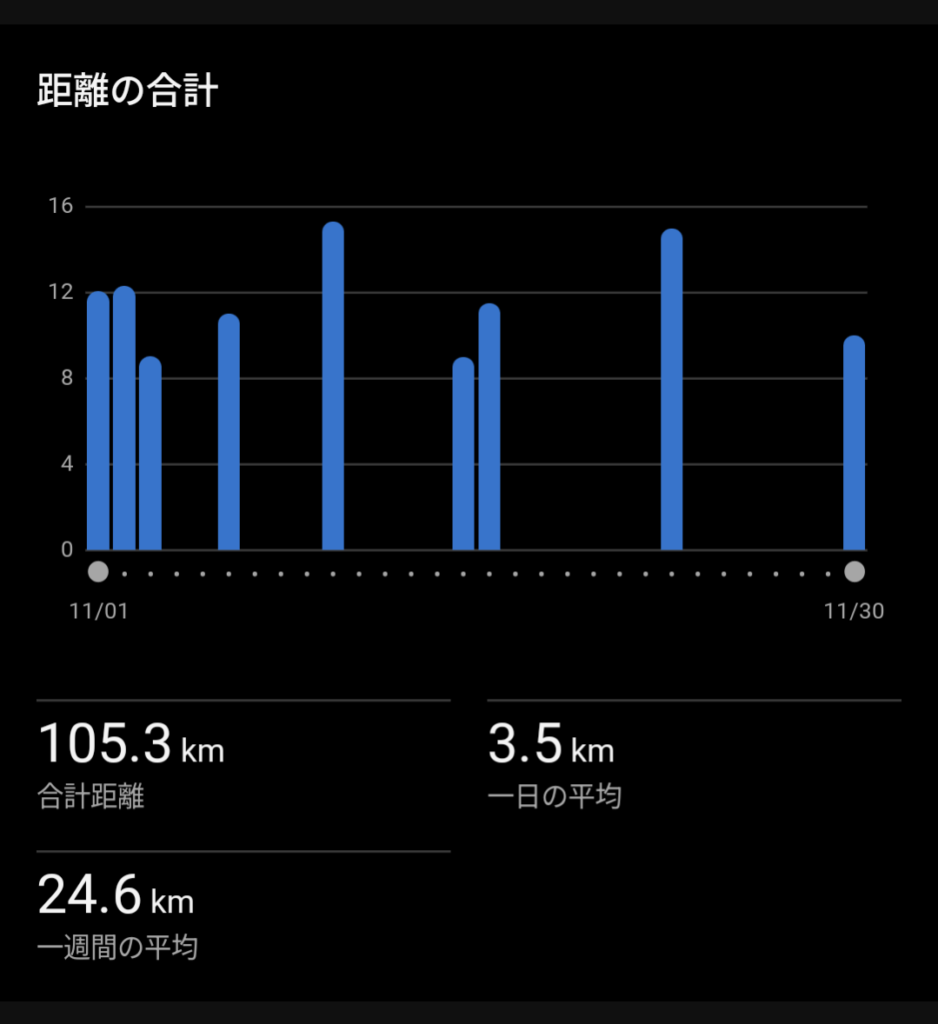Select the 11/01 start handle on the timeline
Viewport: 938px width, 1024px height.
pyautogui.click(x=98, y=572)
